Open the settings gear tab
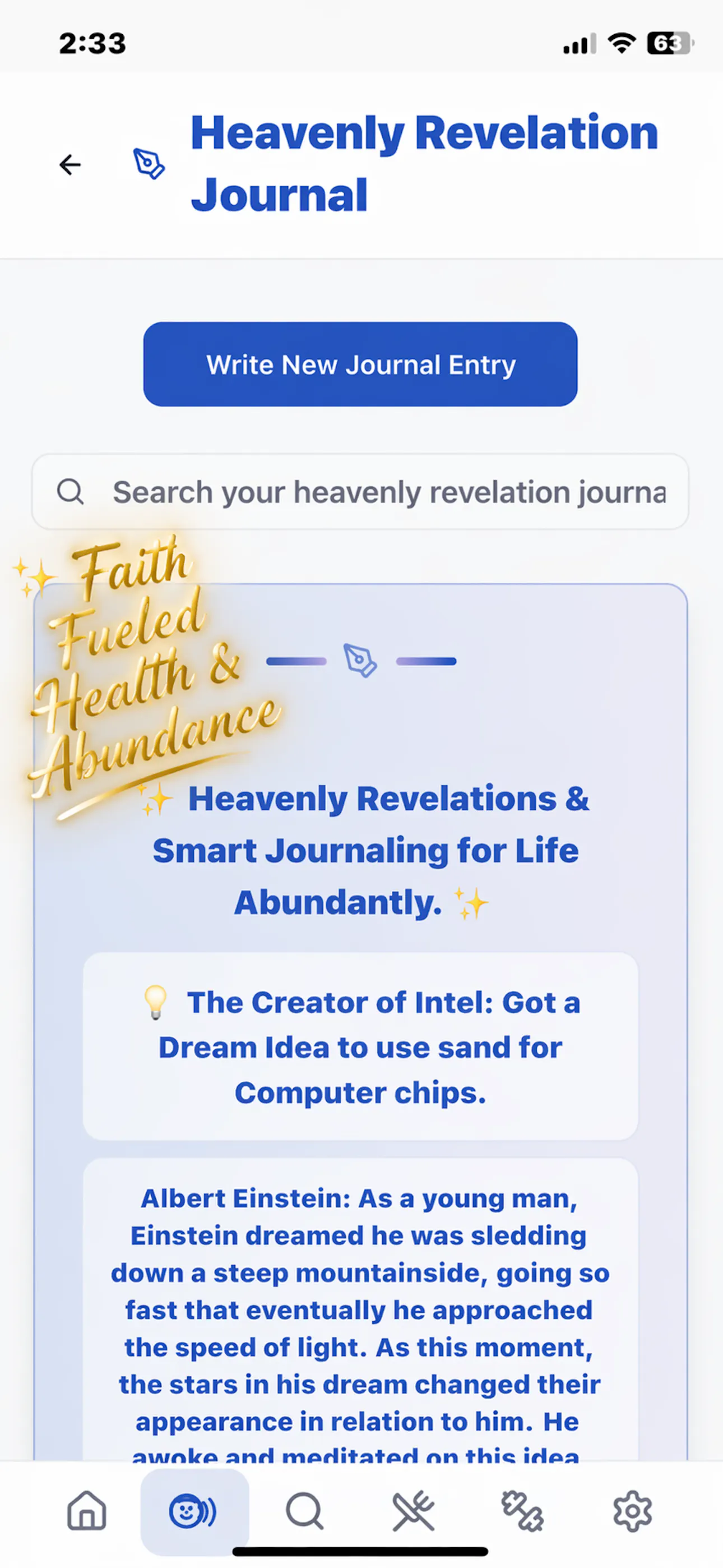 pyautogui.click(x=632, y=1510)
